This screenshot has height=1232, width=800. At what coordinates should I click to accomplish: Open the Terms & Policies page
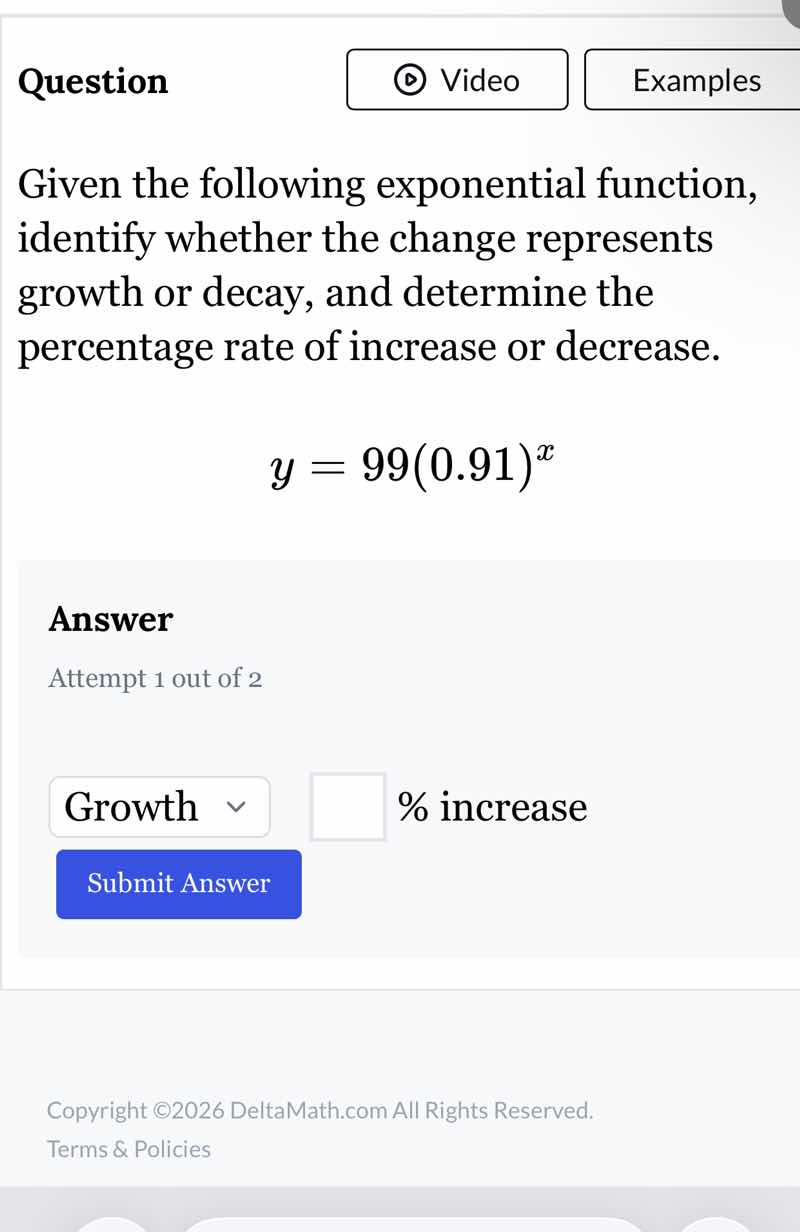click(x=128, y=1148)
